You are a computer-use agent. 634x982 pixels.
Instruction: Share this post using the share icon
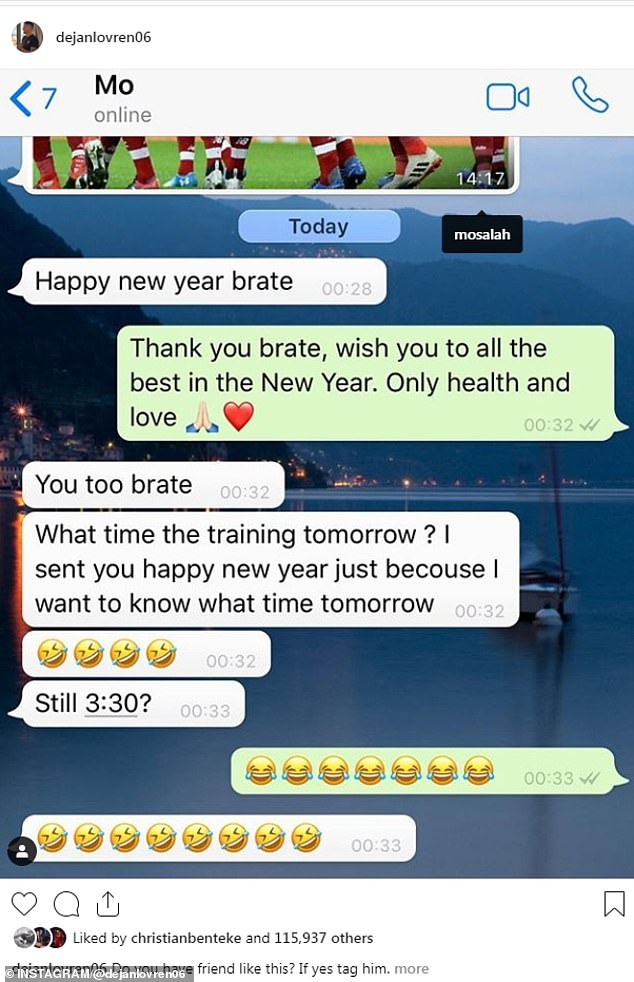pyautogui.click(x=107, y=904)
